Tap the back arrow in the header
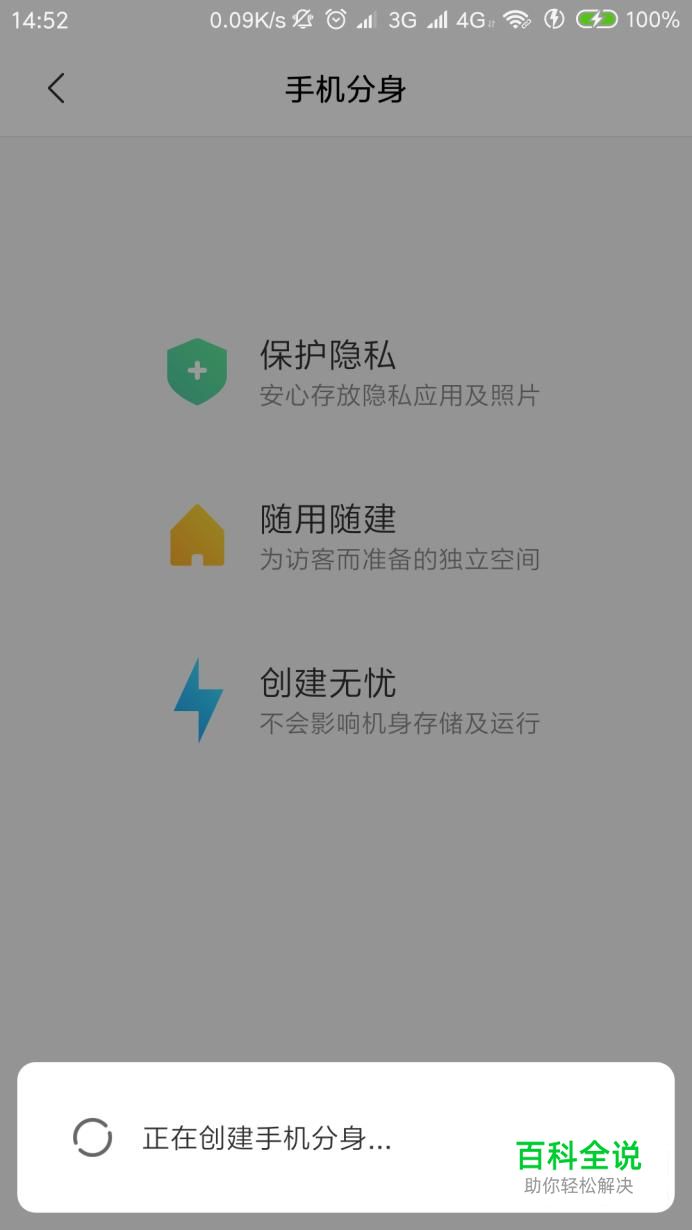 [x=56, y=88]
